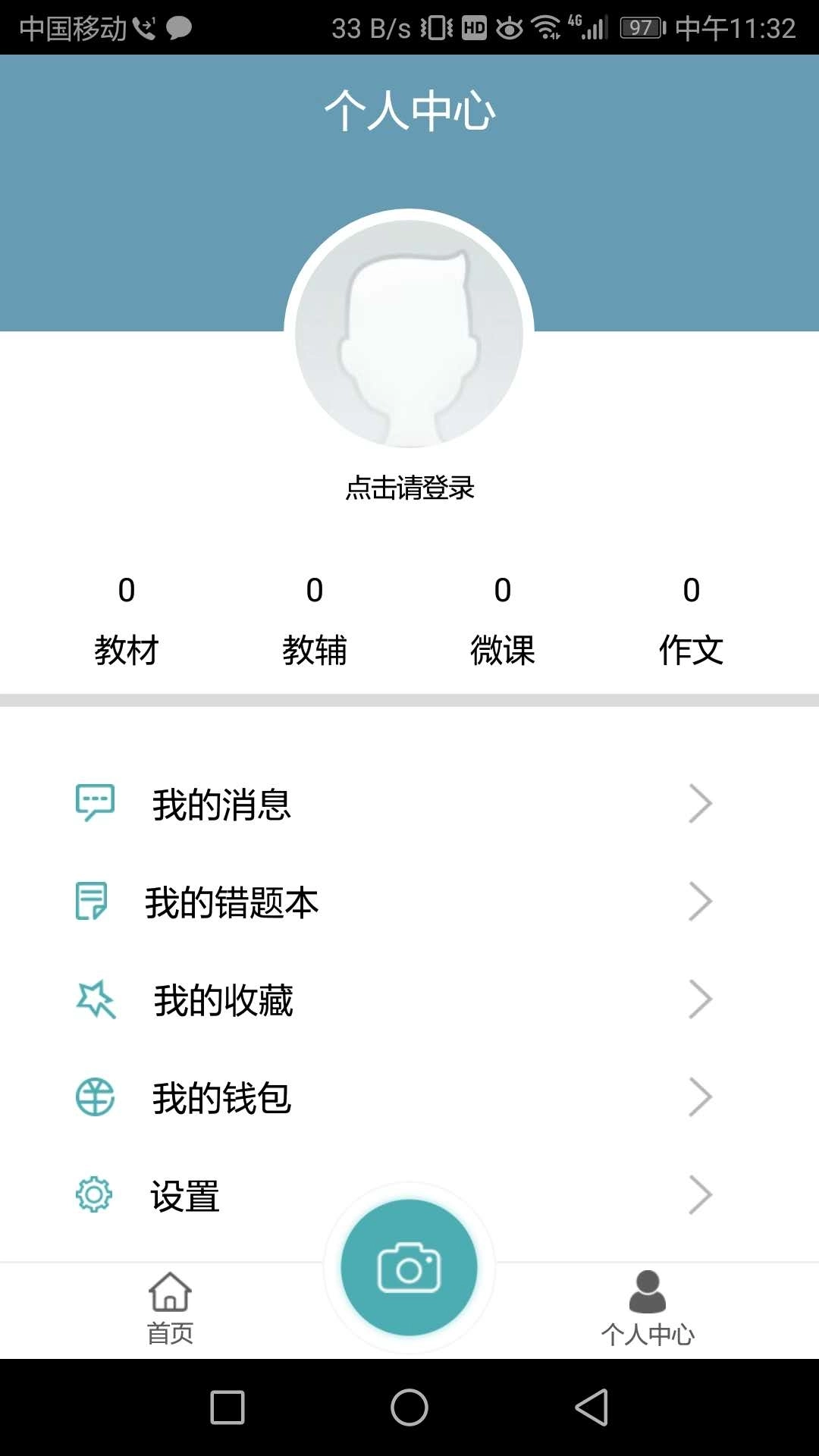Open the chat icon beside 我的消息
The image size is (819, 1456).
(x=94, y=804)
